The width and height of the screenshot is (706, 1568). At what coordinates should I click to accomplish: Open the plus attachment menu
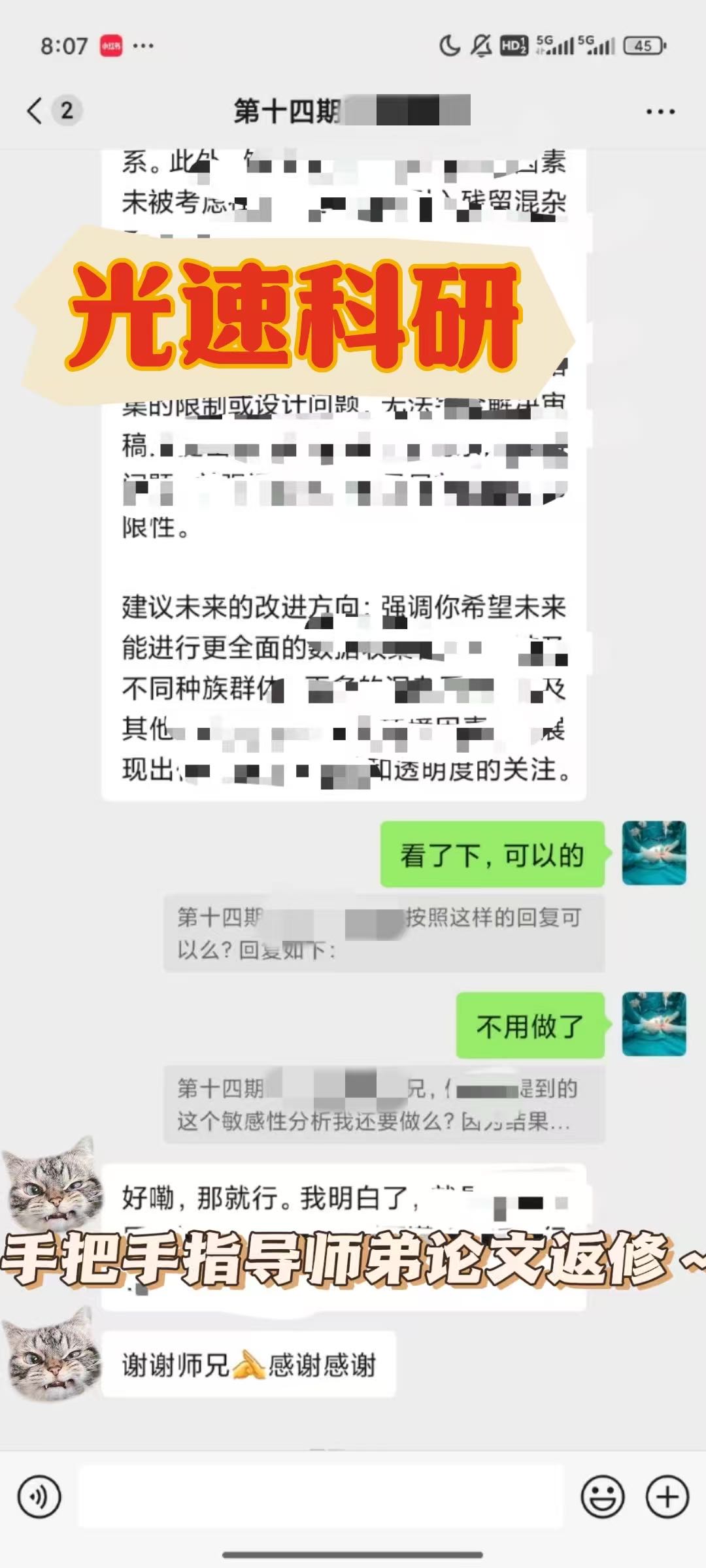point(667,1496)
